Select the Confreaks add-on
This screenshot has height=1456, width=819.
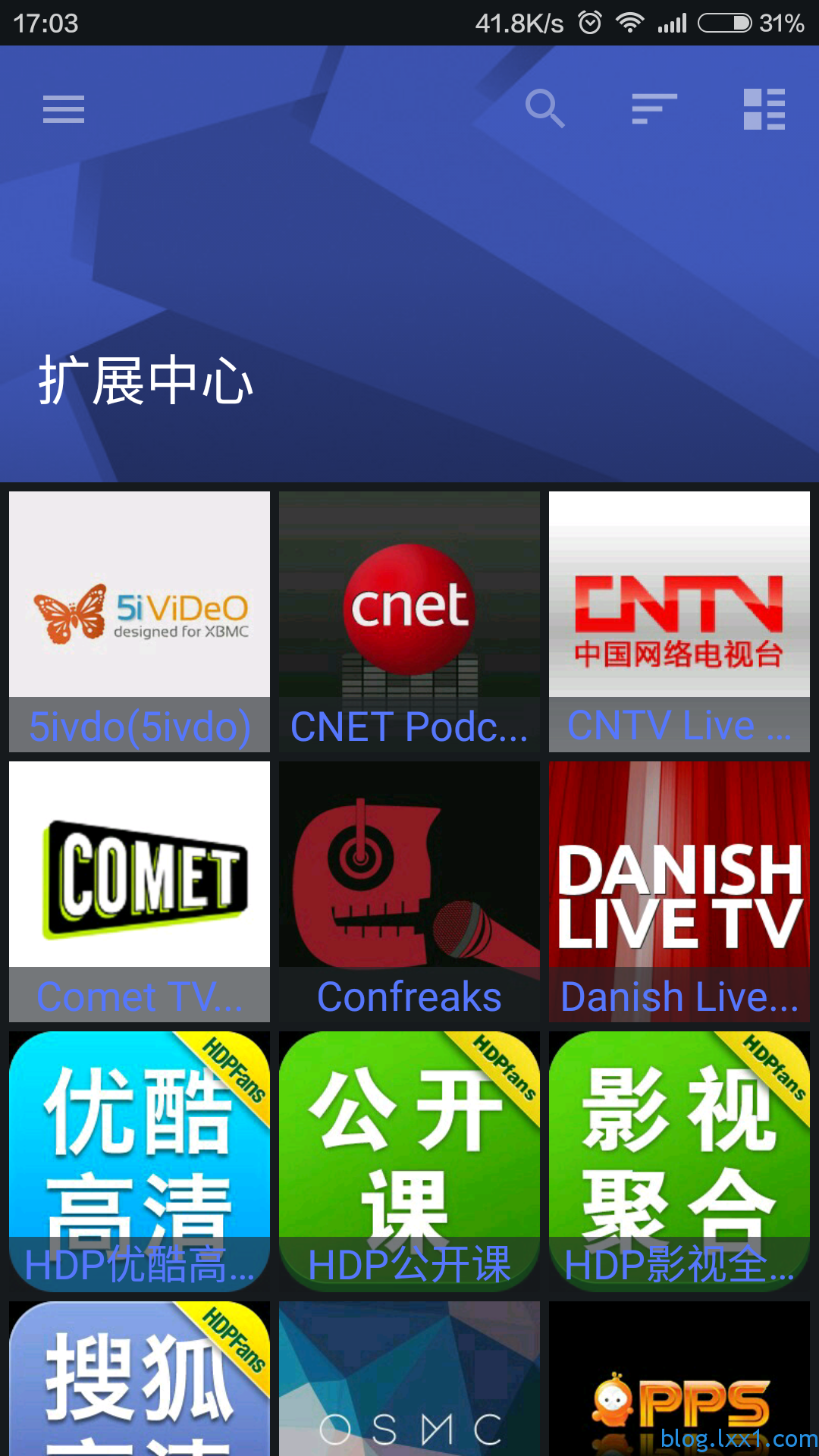pyautogui.click(x=409, y=892)
